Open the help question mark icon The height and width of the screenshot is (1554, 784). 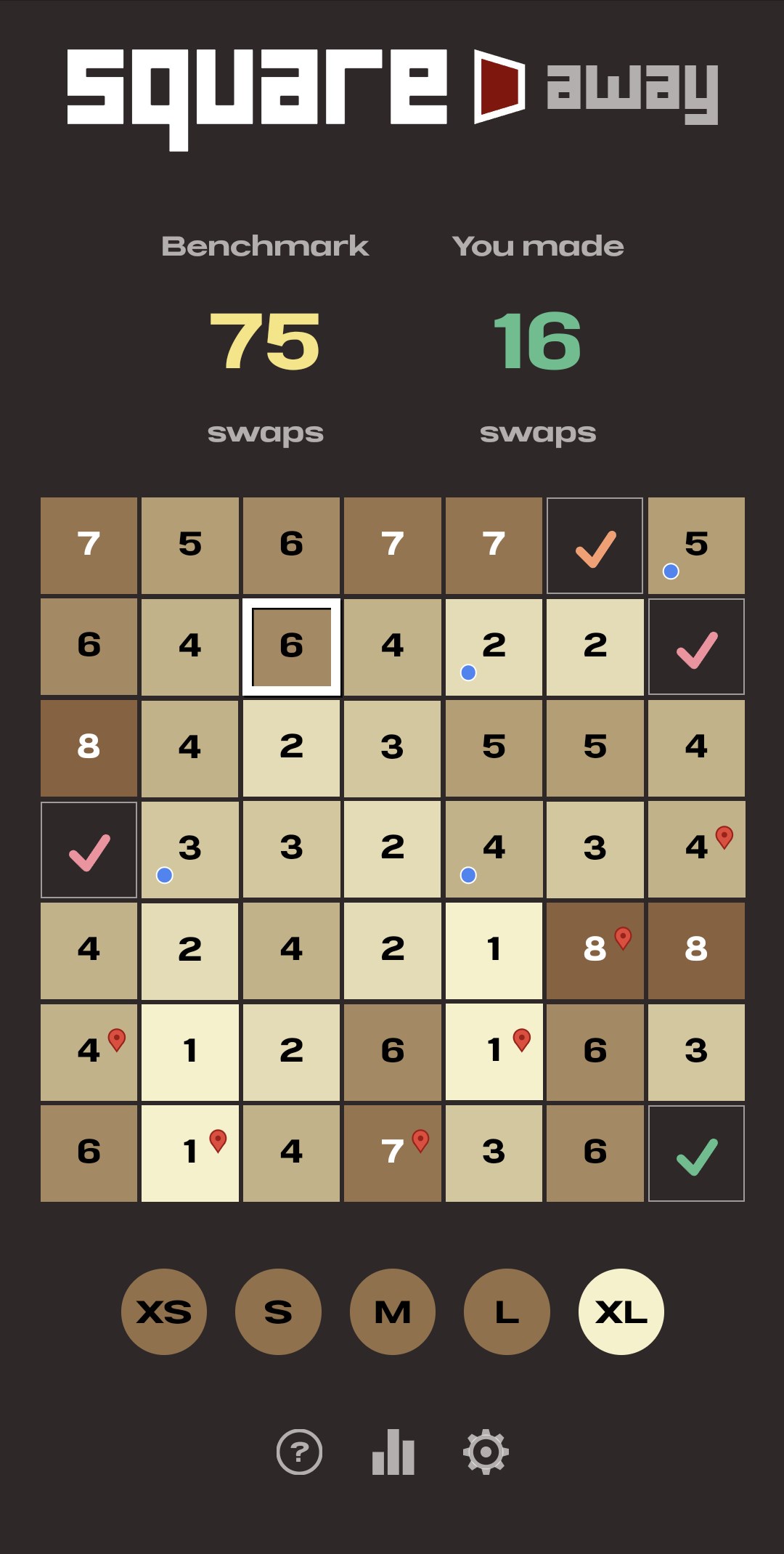coord(299,1452)
